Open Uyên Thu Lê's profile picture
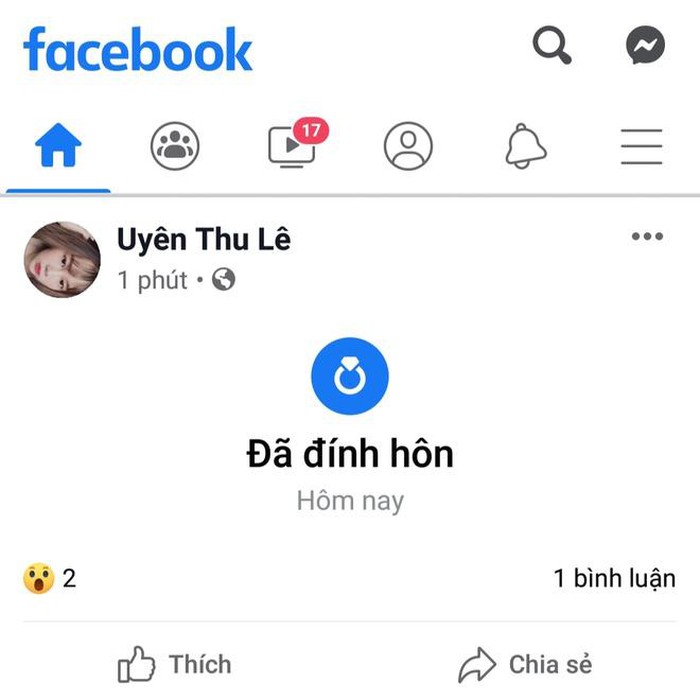This screenshot has height=700, width=700. pyautogui.click(x=62, y=260)
